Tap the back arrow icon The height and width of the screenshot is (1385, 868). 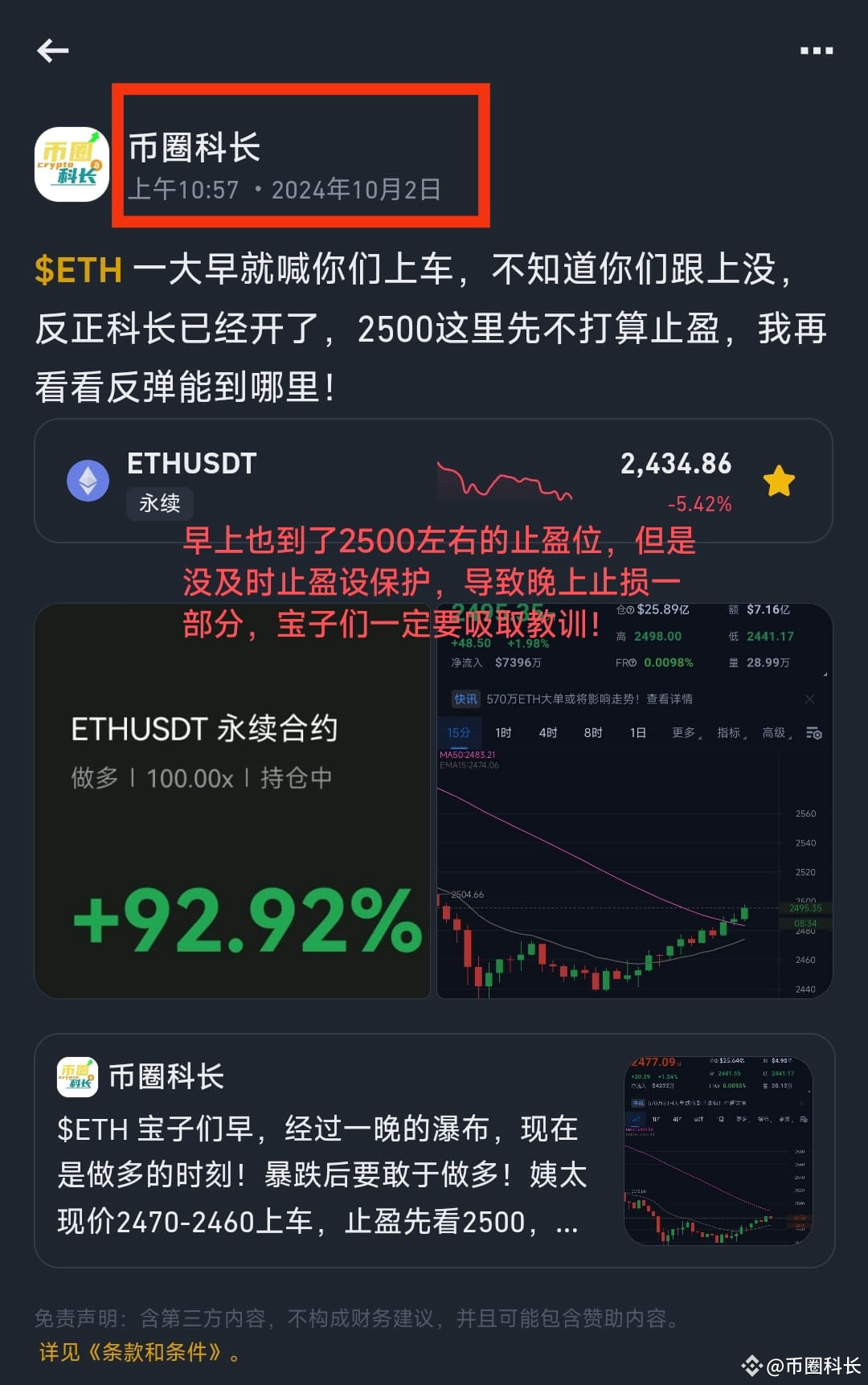pyautogui.click(x=53, y=50)
